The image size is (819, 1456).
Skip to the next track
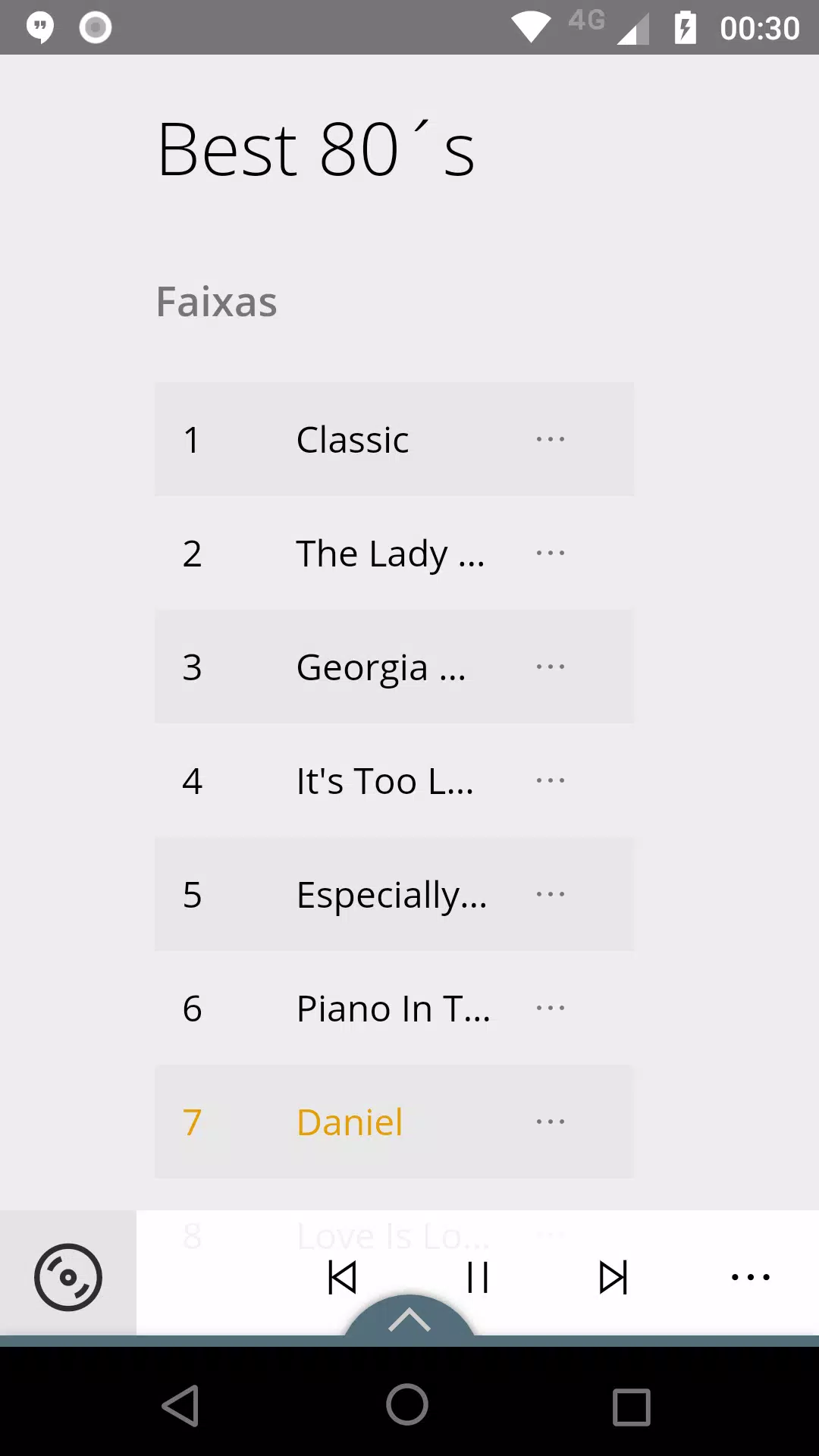pyautogui.click(x=613, y=1277)
